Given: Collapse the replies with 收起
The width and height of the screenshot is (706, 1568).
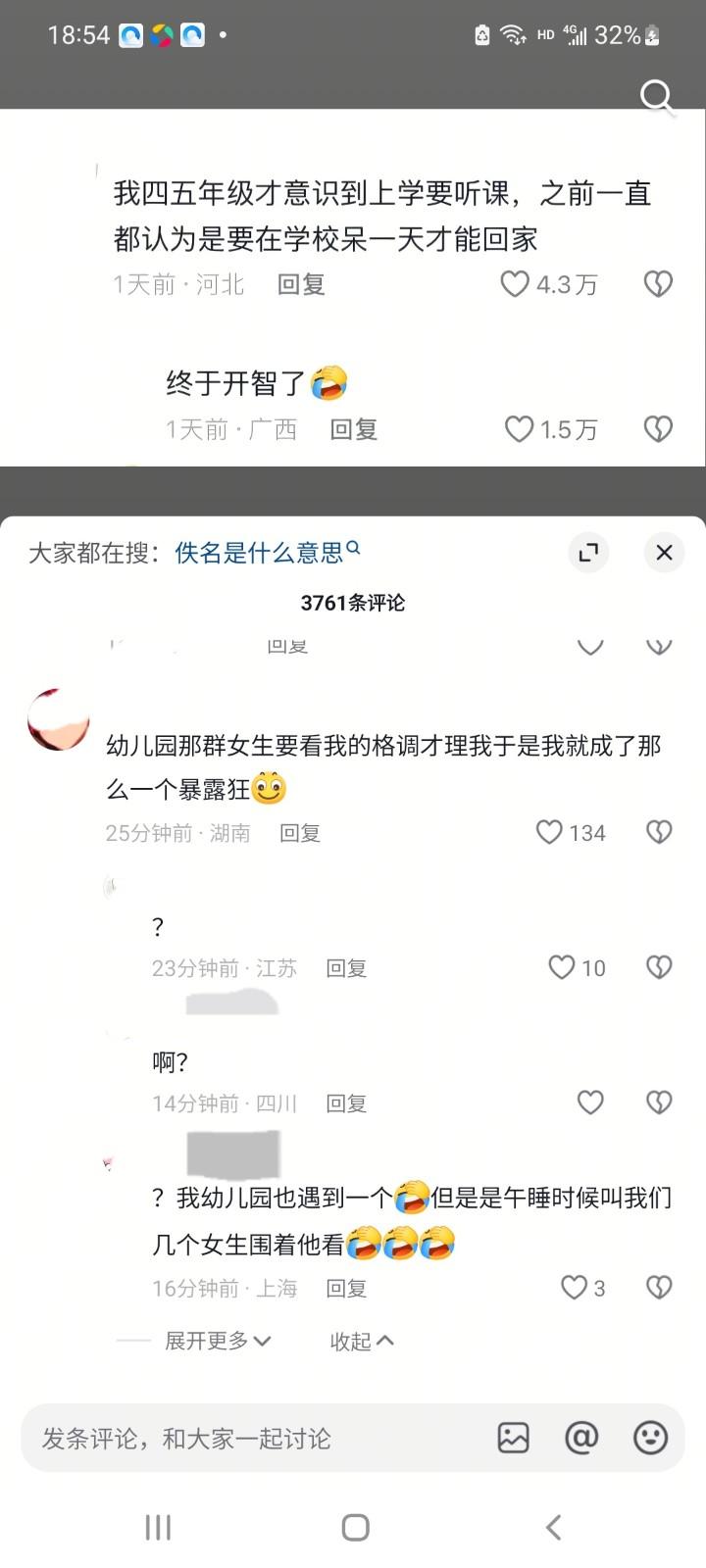Looking at the screenshot, I should tap(361, 1341).
